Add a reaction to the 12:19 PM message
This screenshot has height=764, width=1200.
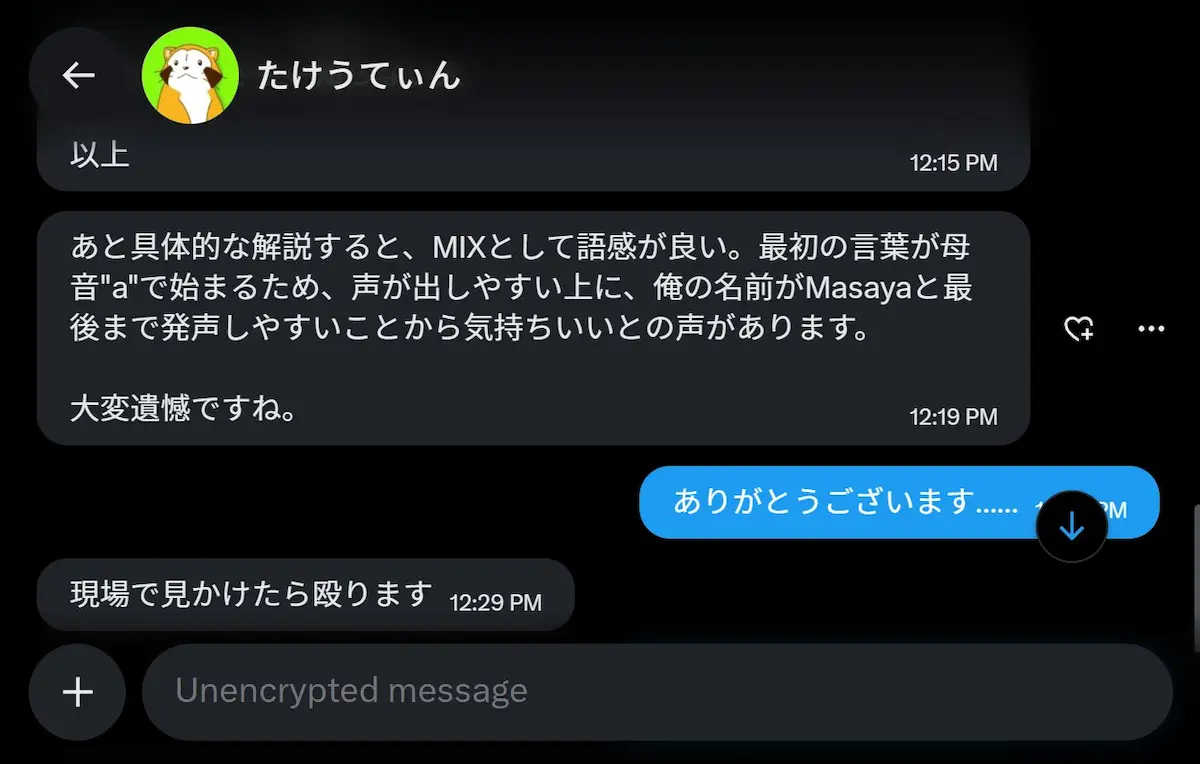pos(1078,329)
